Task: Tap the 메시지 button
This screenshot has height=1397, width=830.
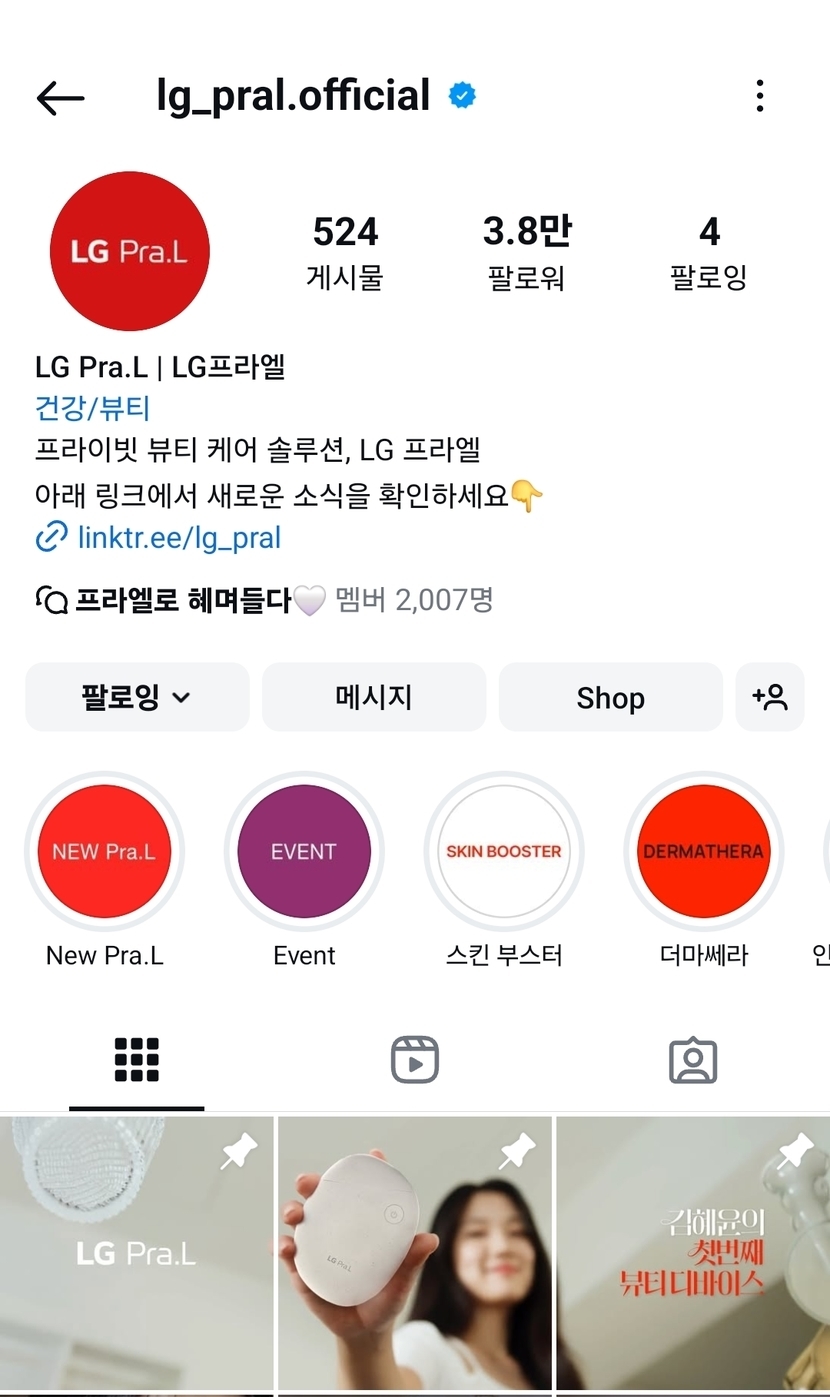Action: pyautogui.click(x=374, y=697)
